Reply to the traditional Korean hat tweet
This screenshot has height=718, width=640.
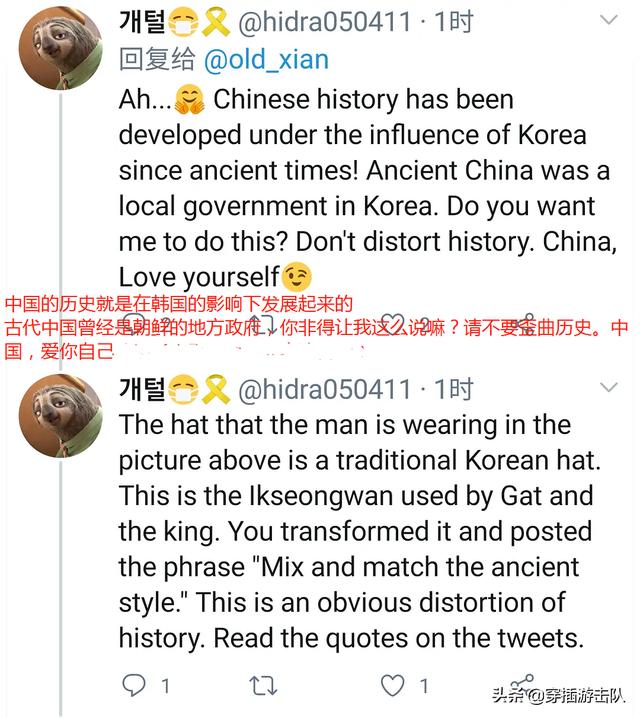133,685
